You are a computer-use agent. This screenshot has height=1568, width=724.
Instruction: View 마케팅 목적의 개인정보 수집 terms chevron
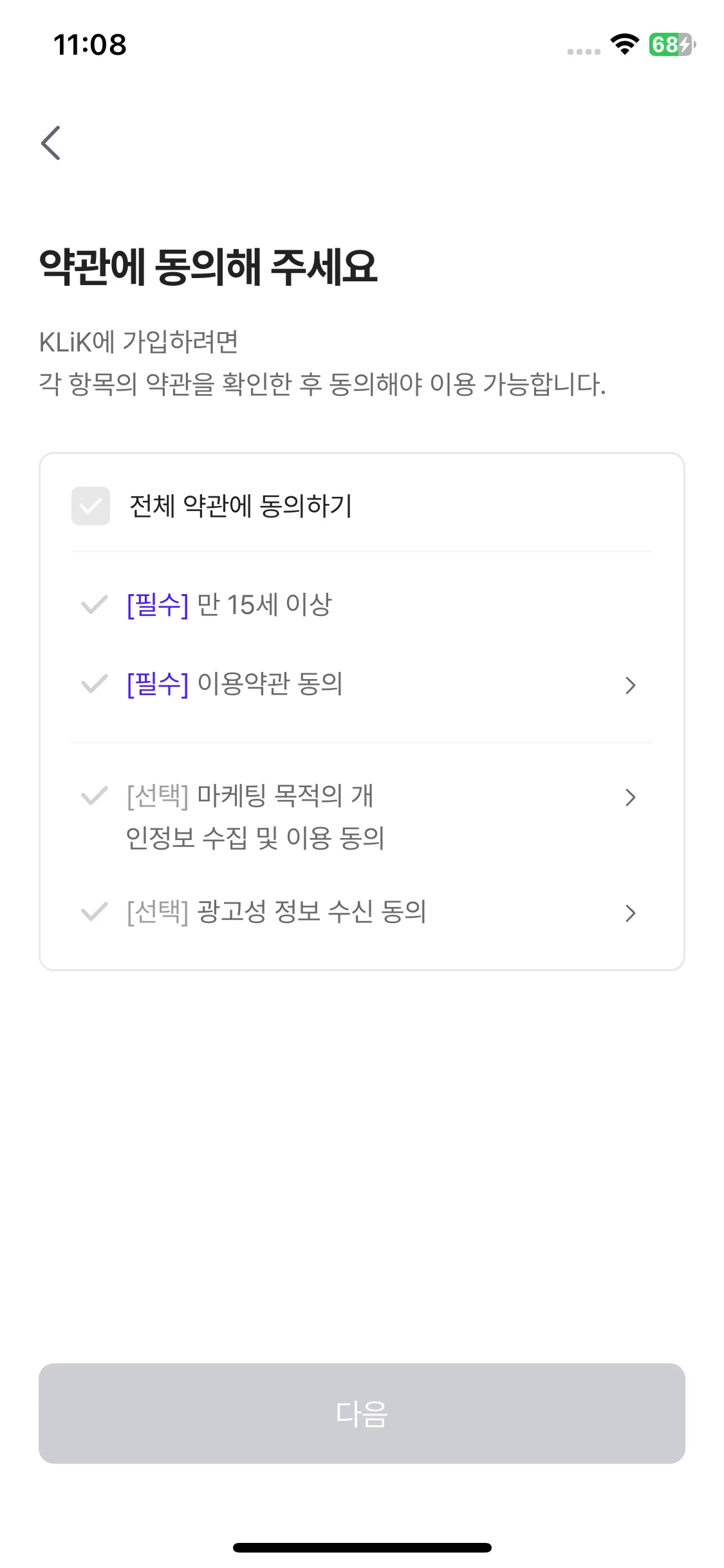point(630,798)
